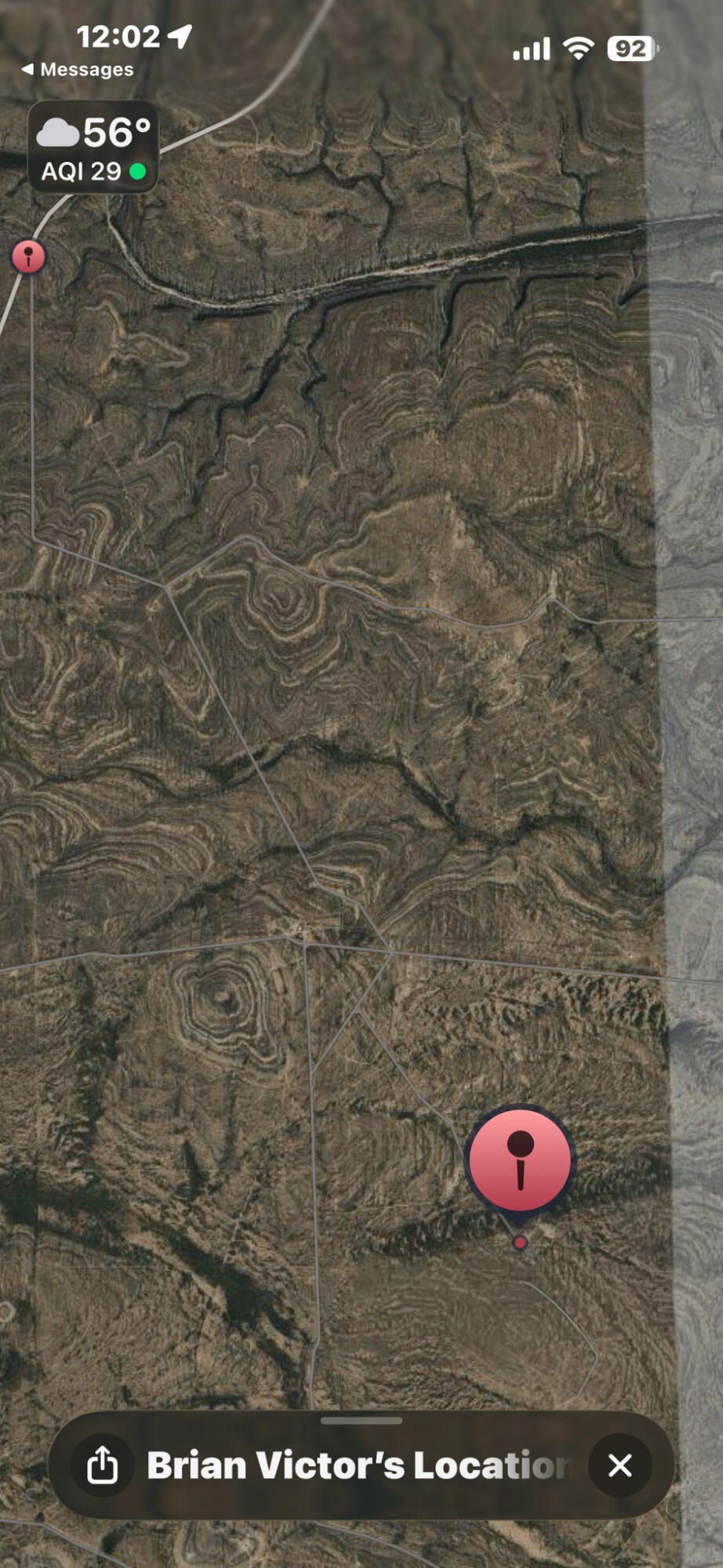723x1568 pixels.
Task: Share Brian Victor's Location
Action: click(103, 1465)
